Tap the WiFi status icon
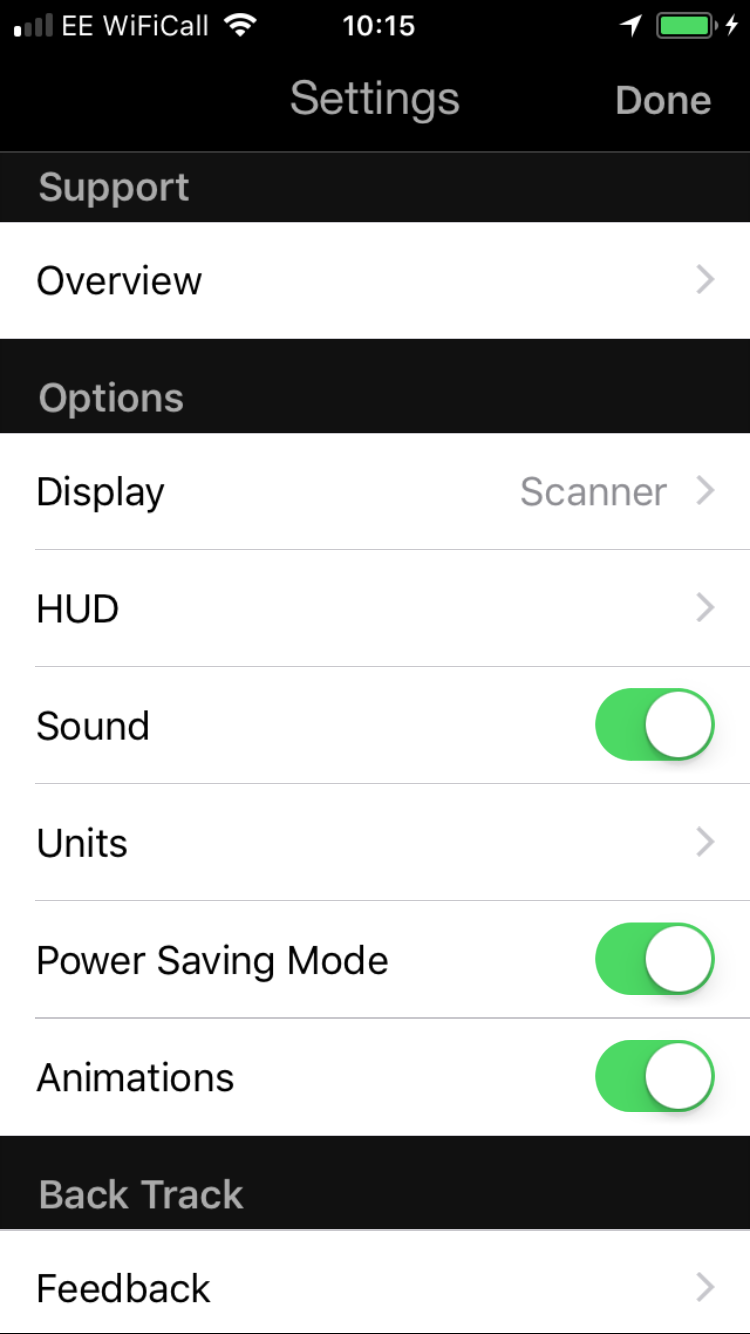The height and width of the screenshot is (1334, 750). pos(239,25)
